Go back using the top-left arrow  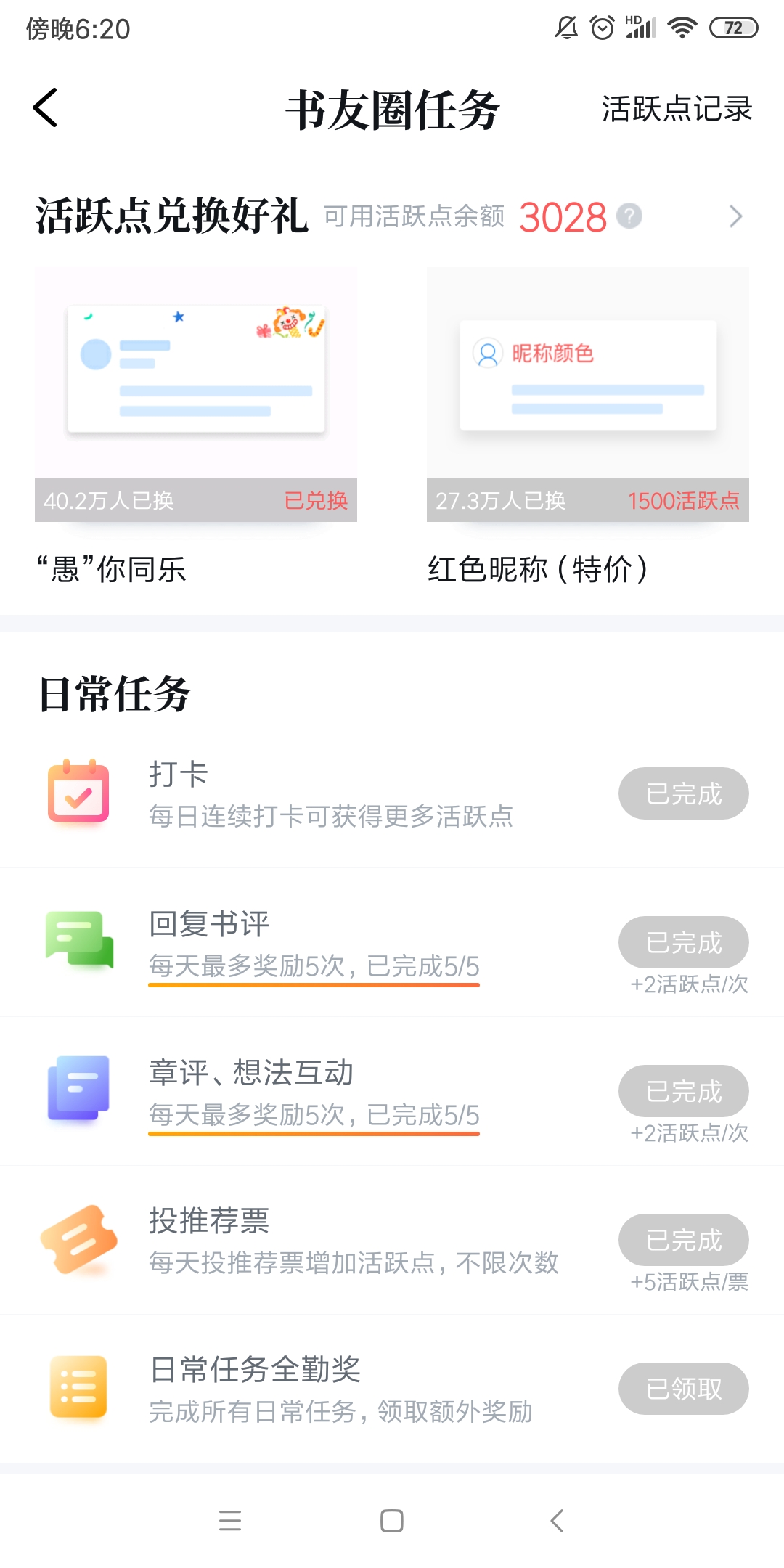tap(45, 108)
